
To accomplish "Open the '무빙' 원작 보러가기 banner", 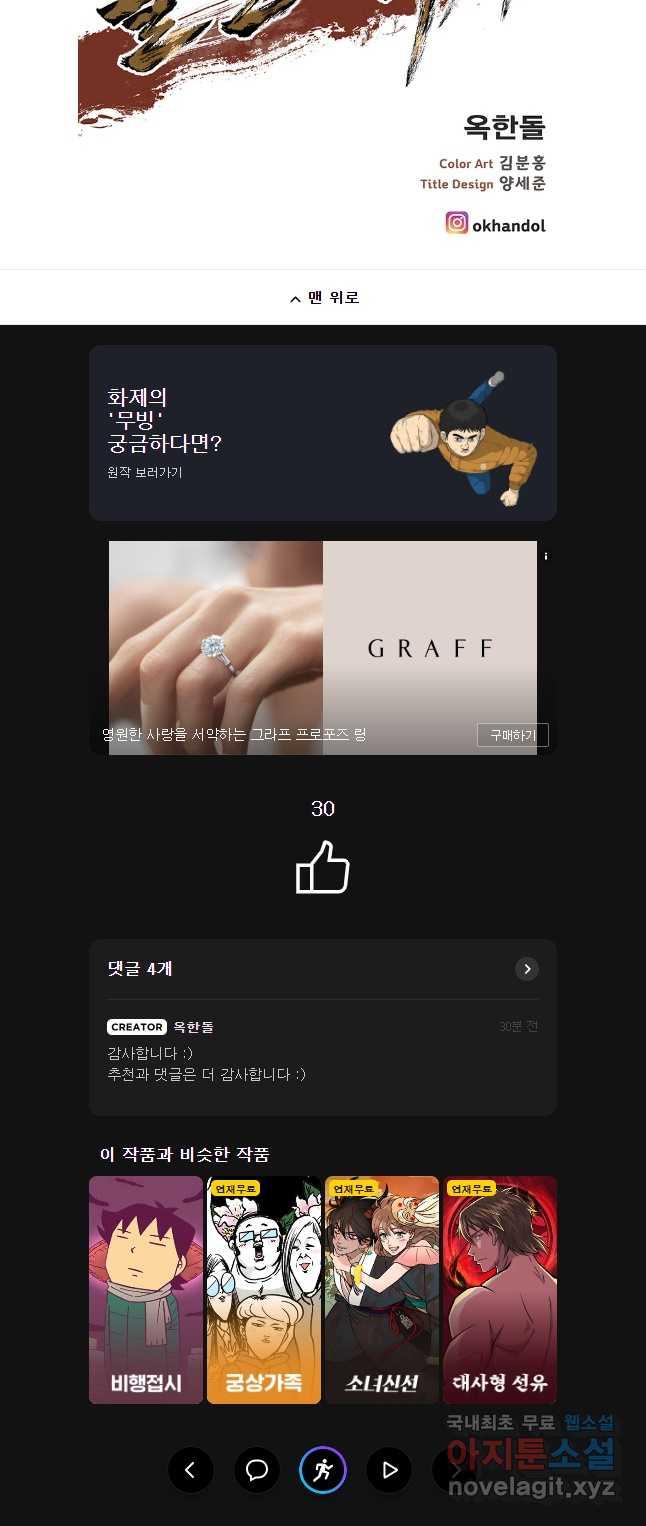I will point(322,433).
